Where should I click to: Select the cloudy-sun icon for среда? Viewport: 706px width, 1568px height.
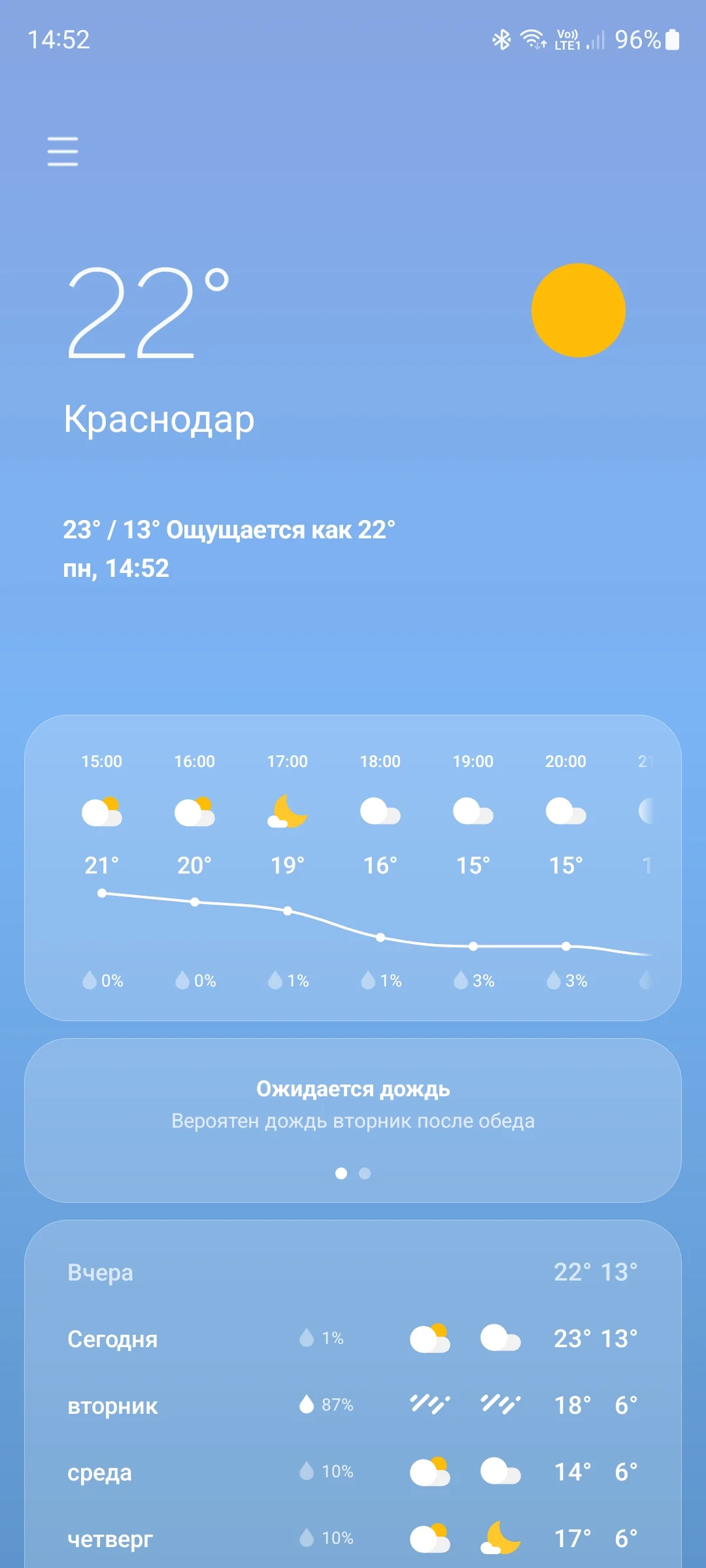click(429, 1472)
